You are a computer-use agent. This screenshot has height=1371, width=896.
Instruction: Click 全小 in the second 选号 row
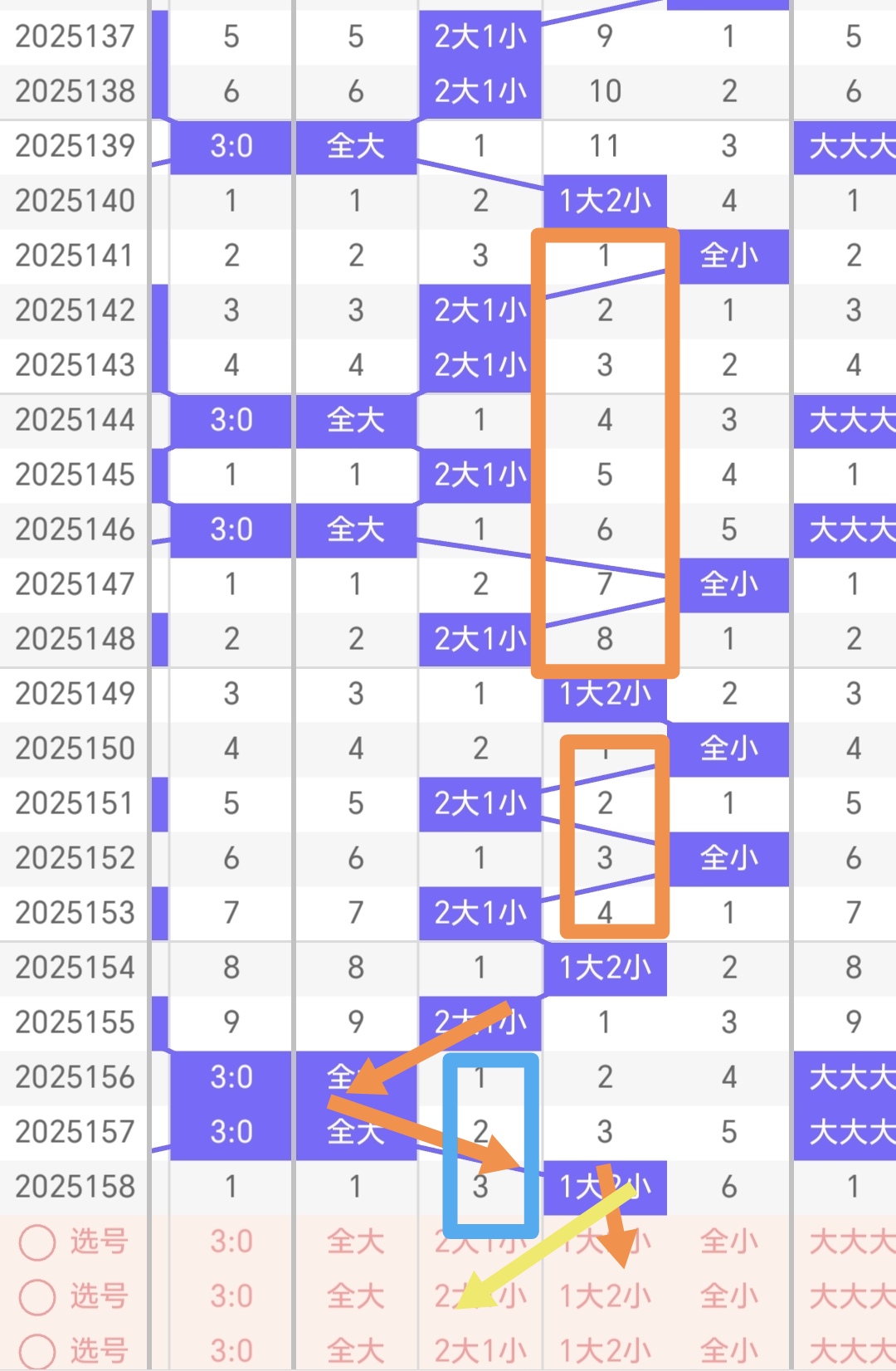point(728,1296)
